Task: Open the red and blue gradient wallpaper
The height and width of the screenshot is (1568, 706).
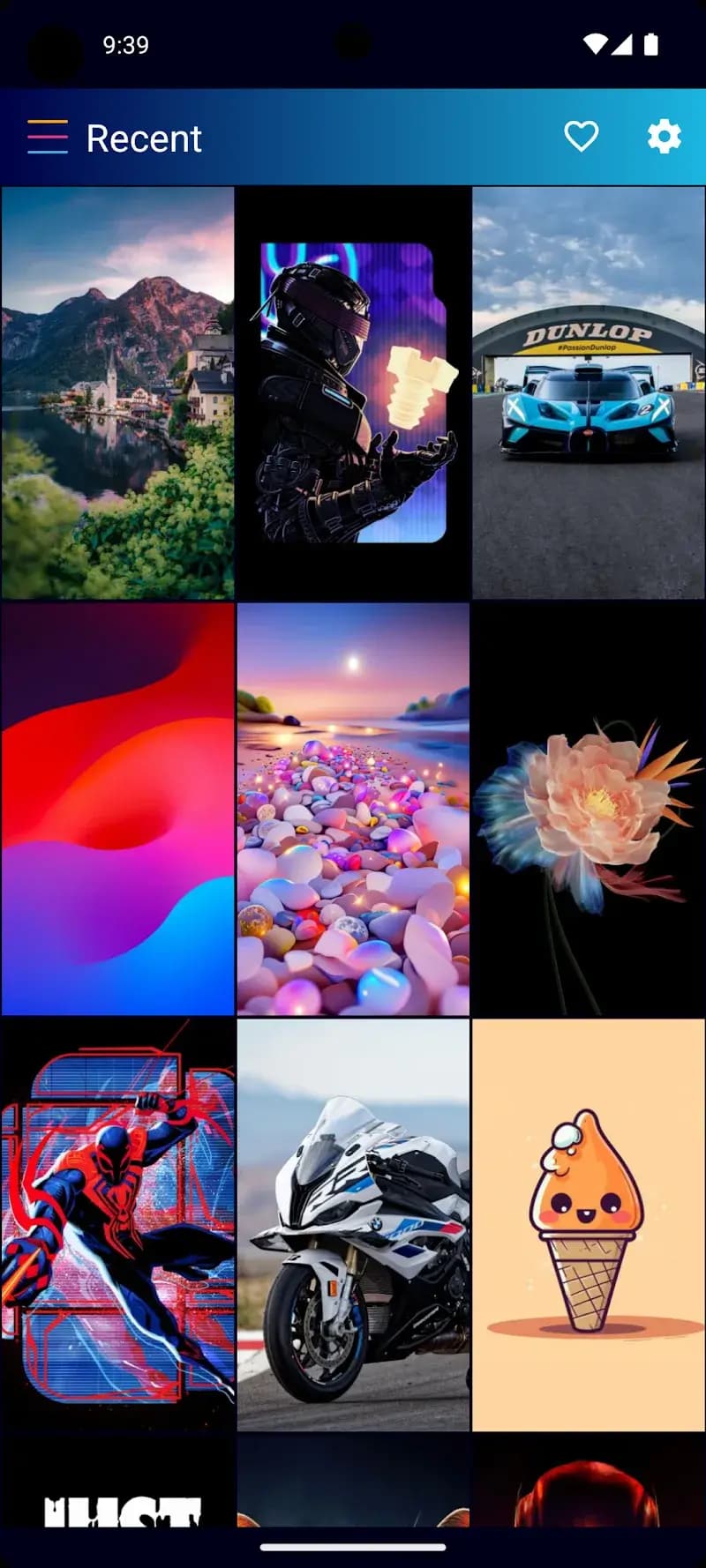Action: point(117,807)
